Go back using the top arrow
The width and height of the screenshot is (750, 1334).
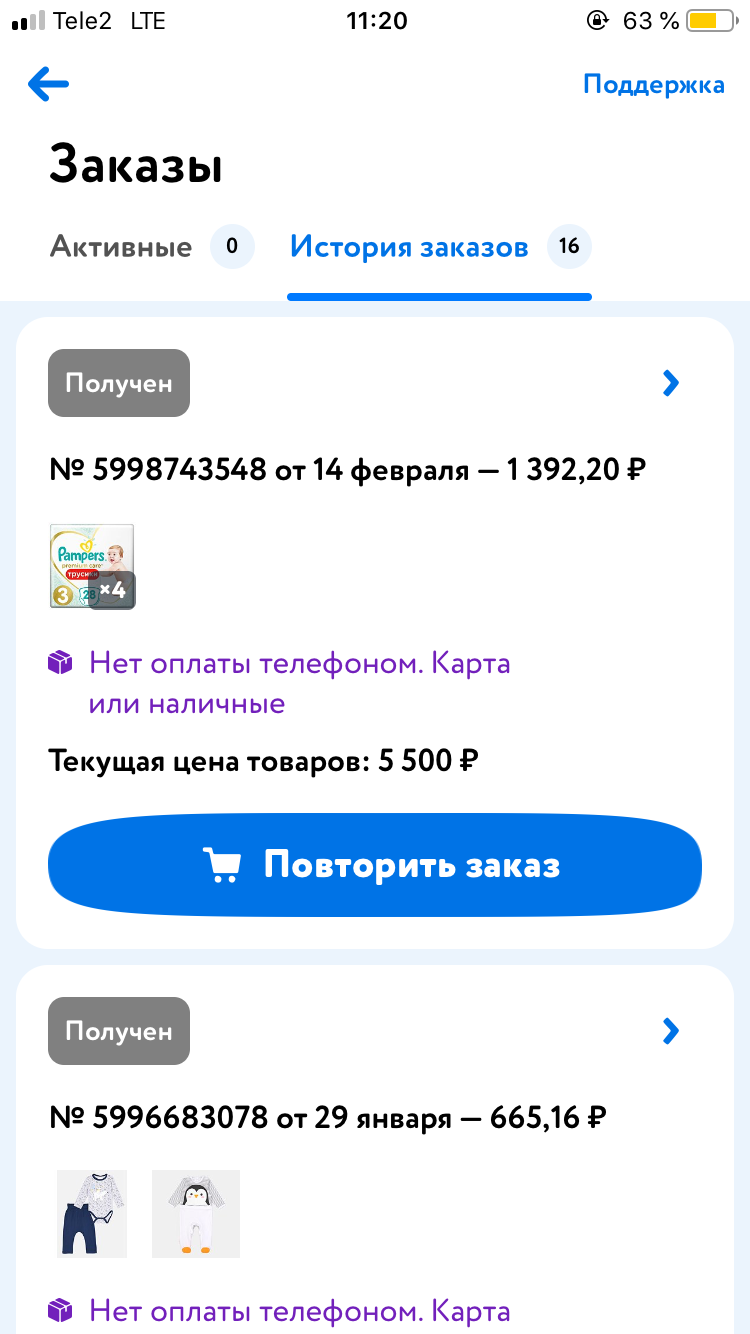[48, 84]
